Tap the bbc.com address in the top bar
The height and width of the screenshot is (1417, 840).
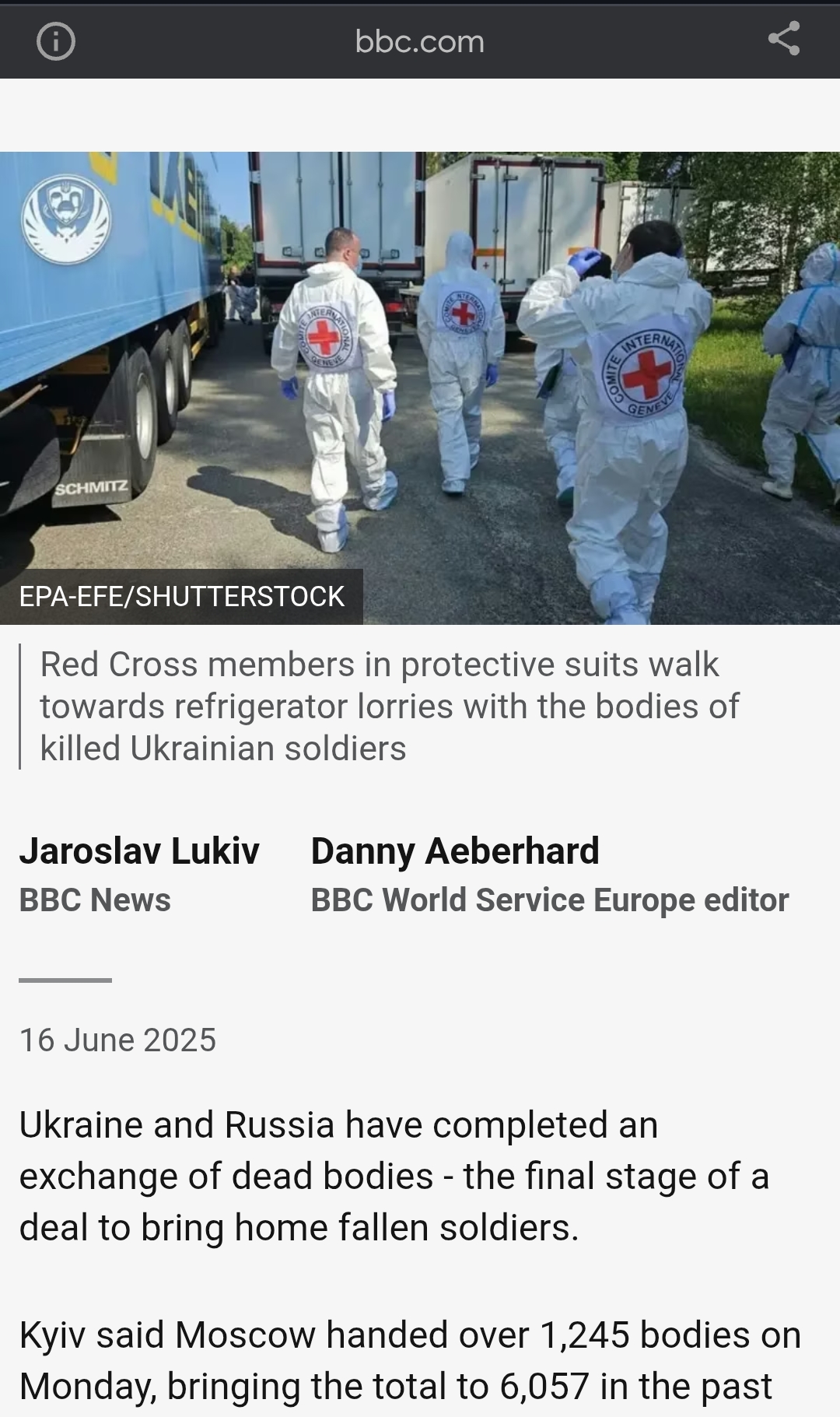point(420,41)
